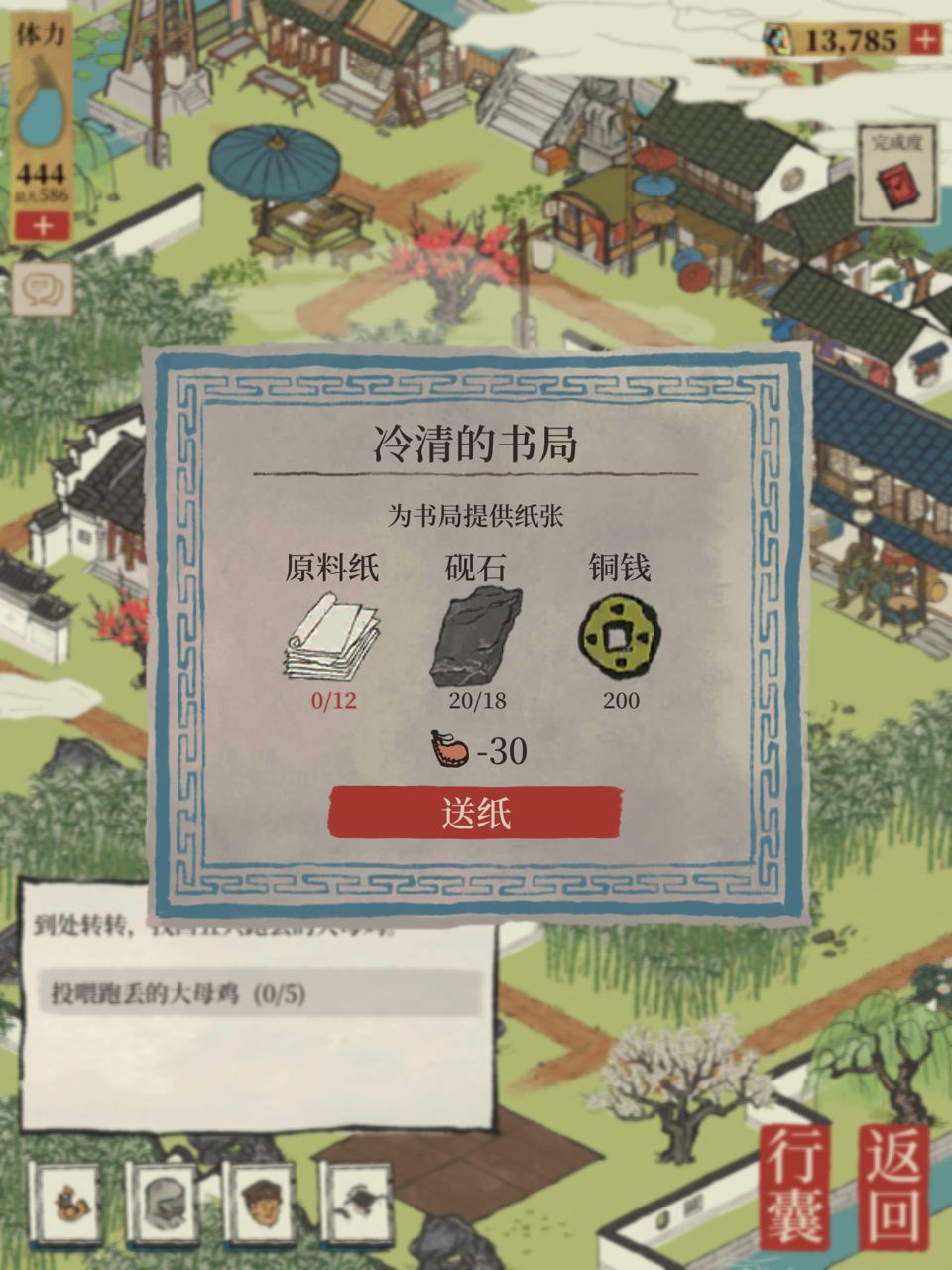Refill stamina with the 体力 plus button
This screenshot has height=1270, width=952.
coord(42,225)
